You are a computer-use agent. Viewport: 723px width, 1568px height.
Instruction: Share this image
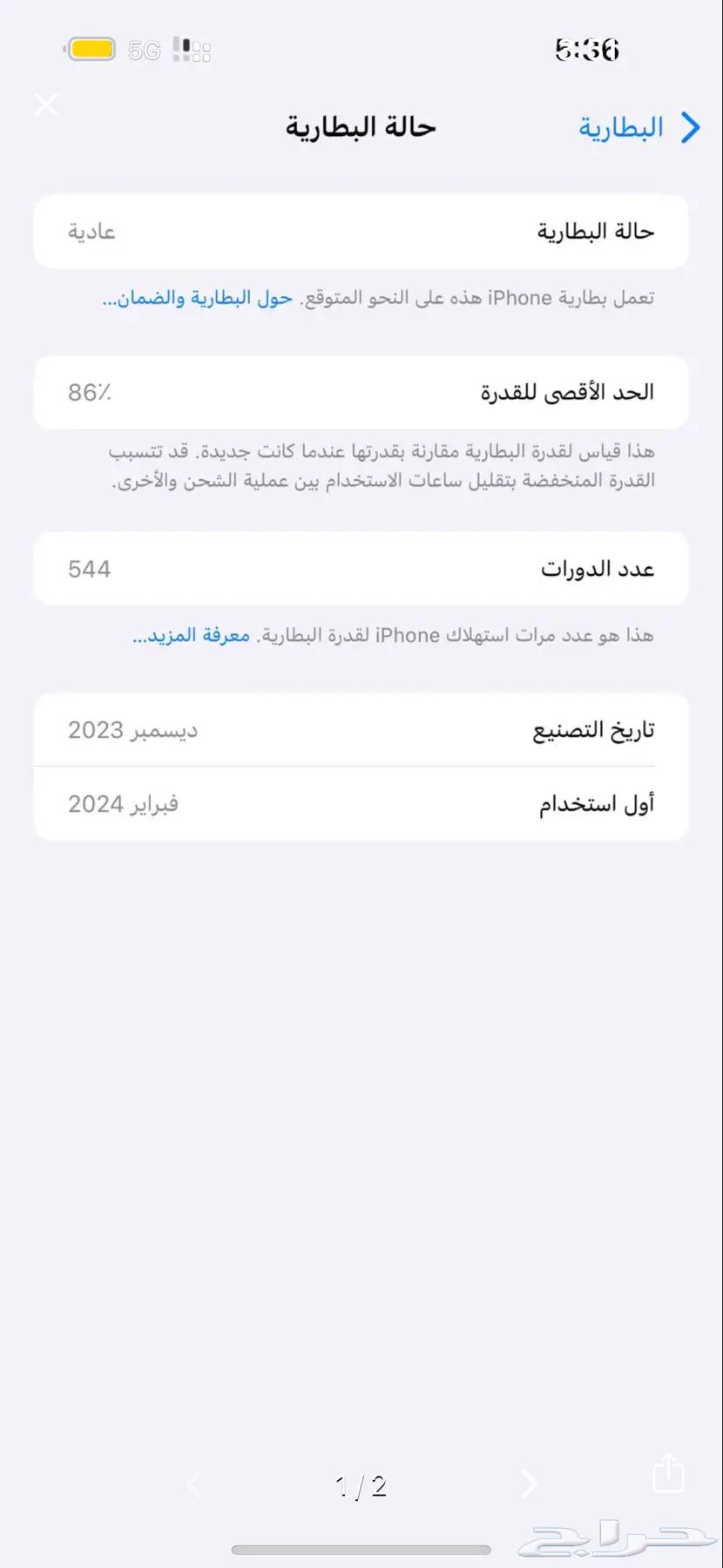(x=668, y=1474)
